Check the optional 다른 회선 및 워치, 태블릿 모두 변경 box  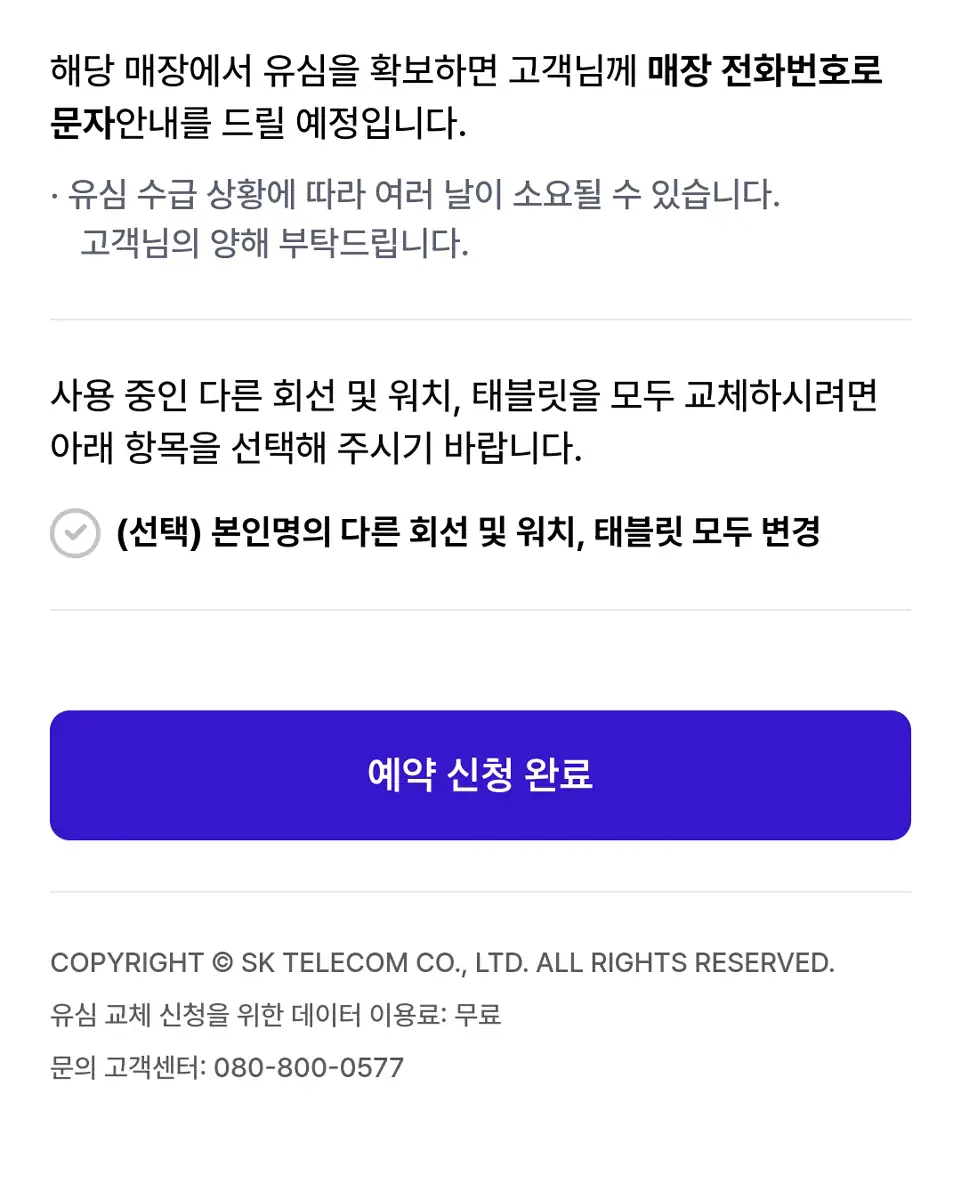(x=75, y=533)
